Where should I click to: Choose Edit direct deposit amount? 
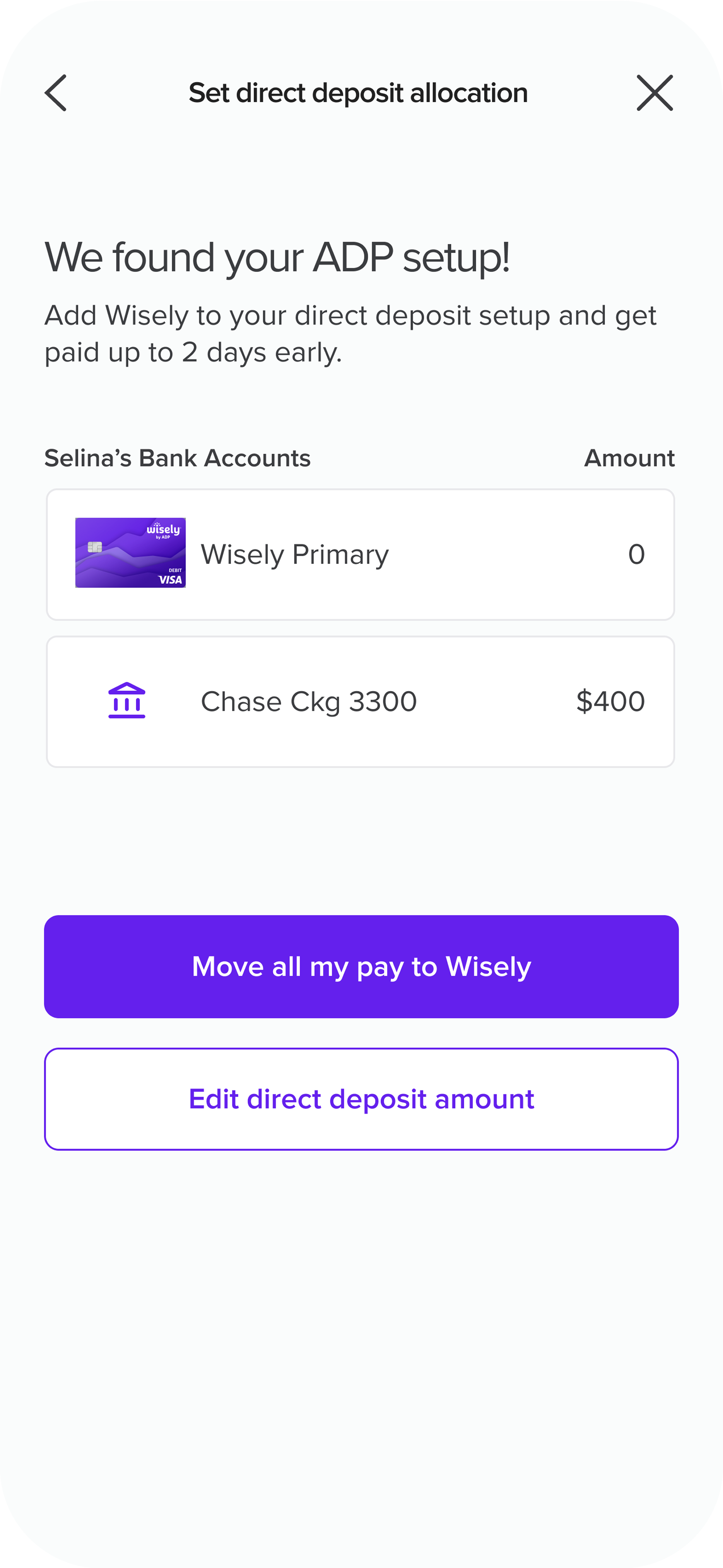point(361,1099)
